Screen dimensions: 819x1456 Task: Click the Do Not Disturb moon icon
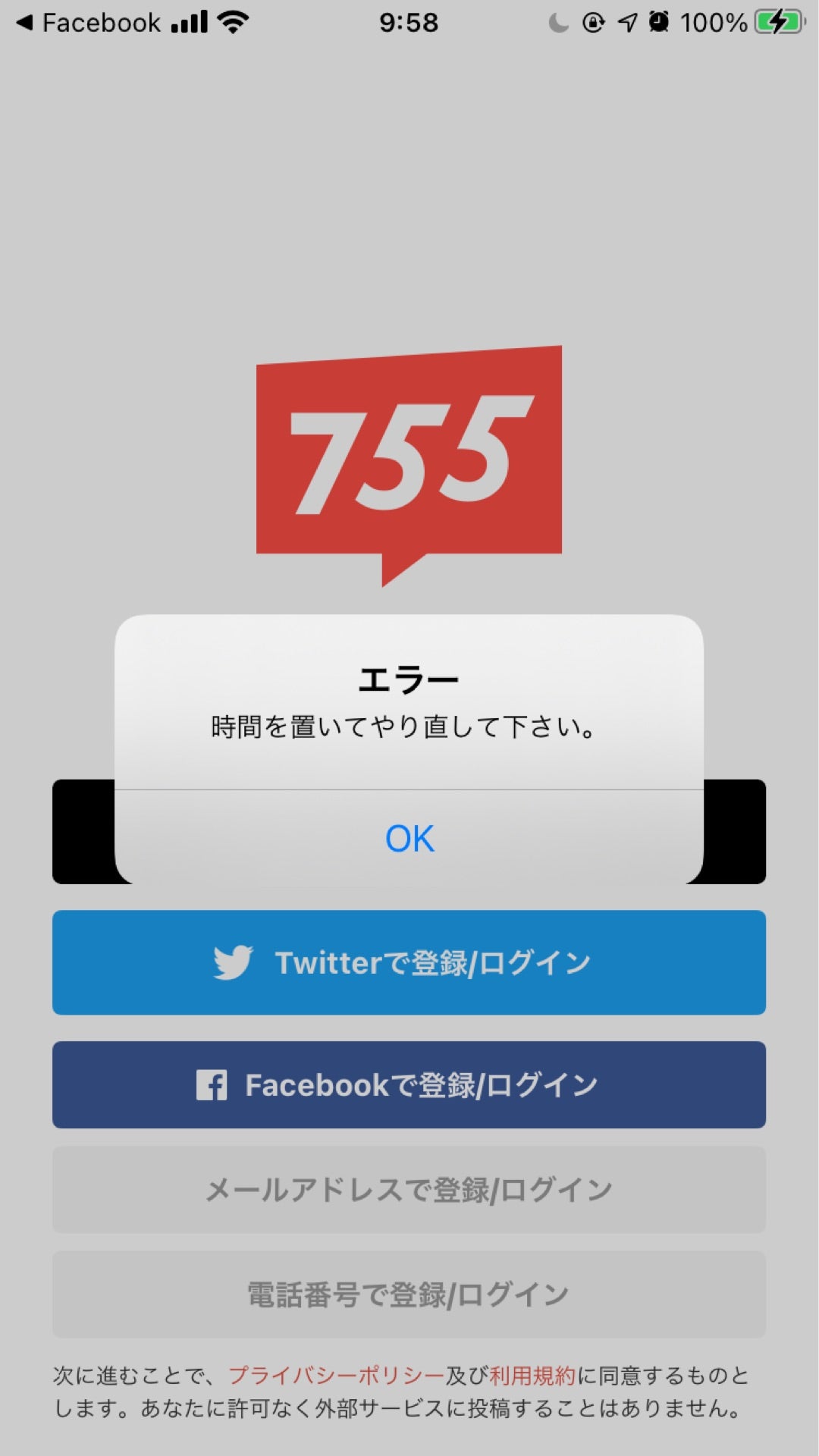558,21
